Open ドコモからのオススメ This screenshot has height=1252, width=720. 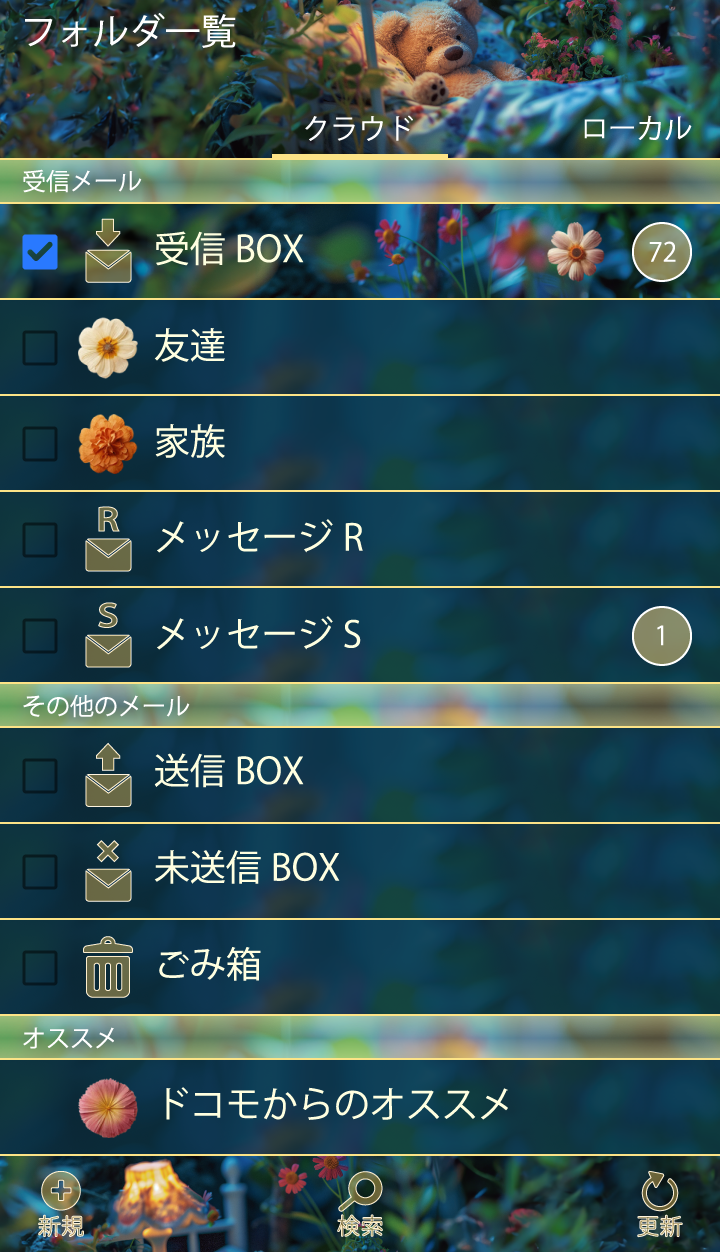click(x=335, y=1105)
